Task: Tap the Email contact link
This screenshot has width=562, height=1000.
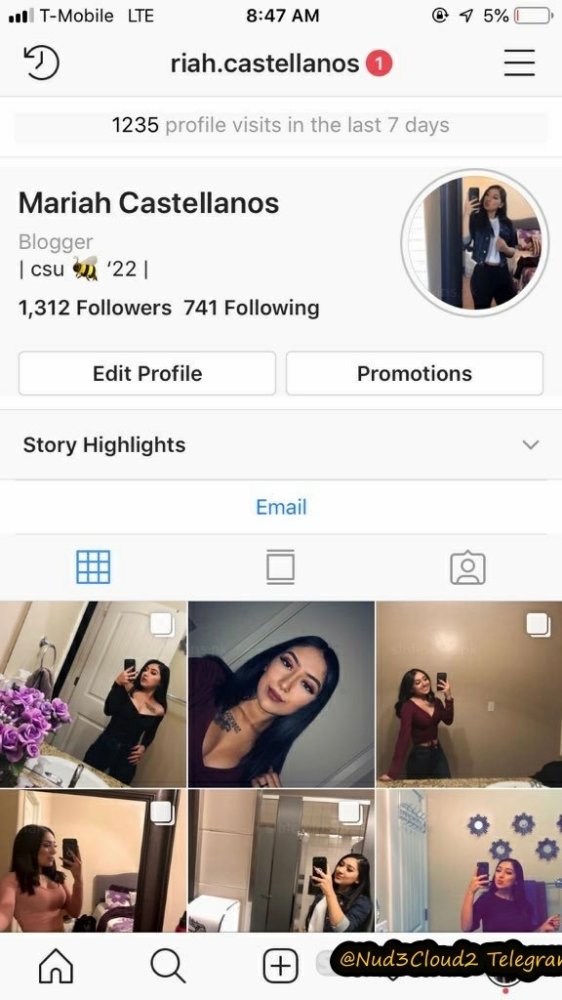Action: (281, 507)
